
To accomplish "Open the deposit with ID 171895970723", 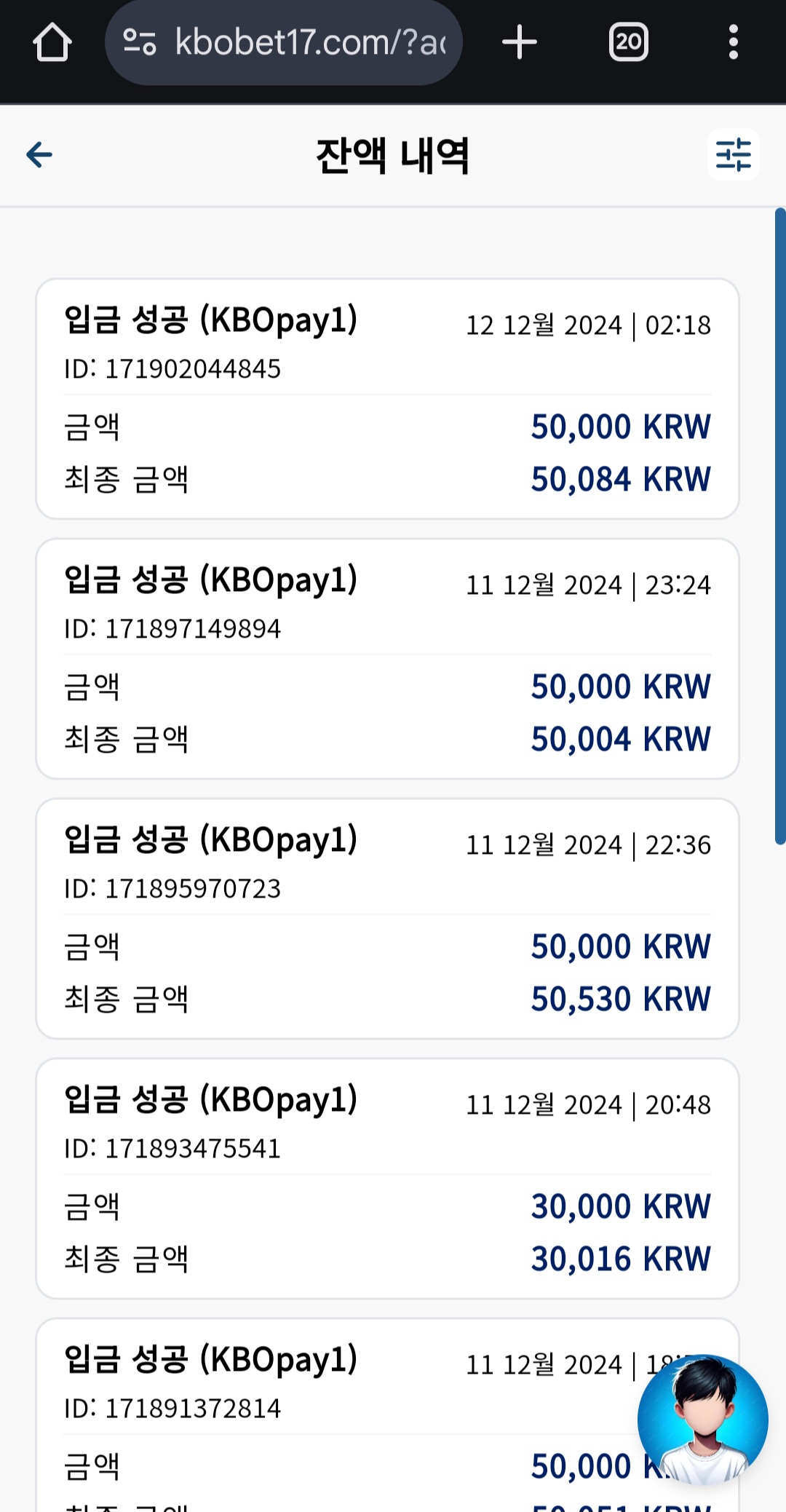I will 387,919.
